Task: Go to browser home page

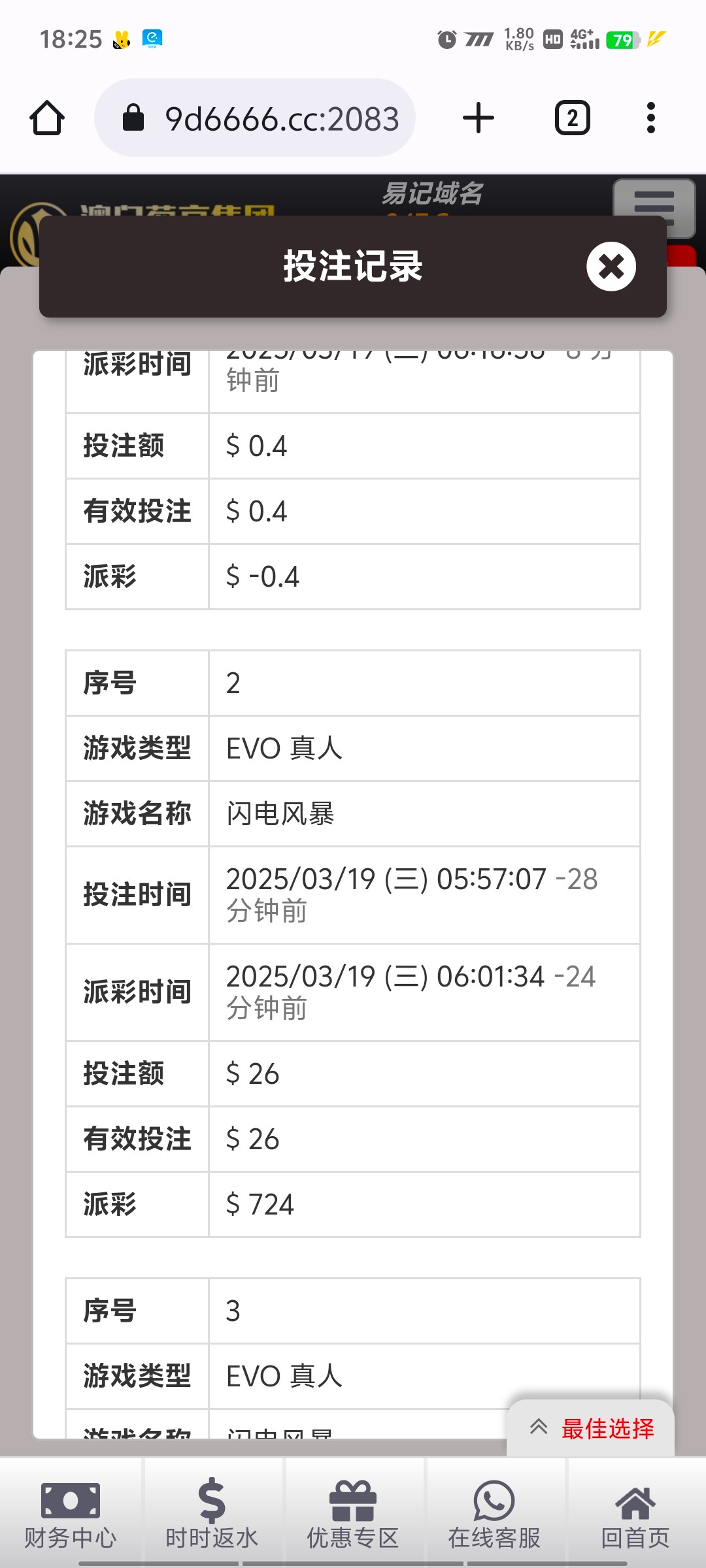Action: coord(47,118)
